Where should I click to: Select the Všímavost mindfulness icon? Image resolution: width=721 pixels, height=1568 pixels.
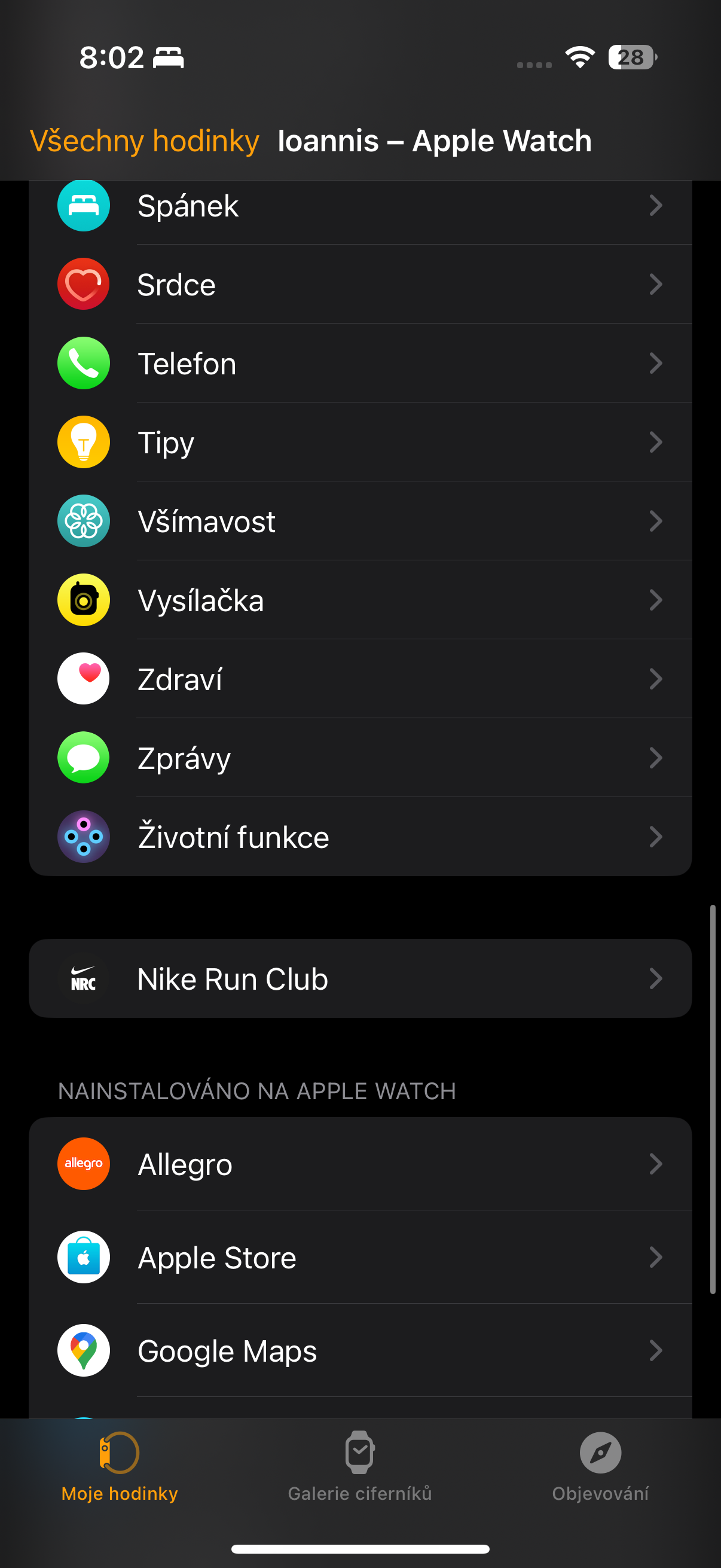[x=83, y=521]
